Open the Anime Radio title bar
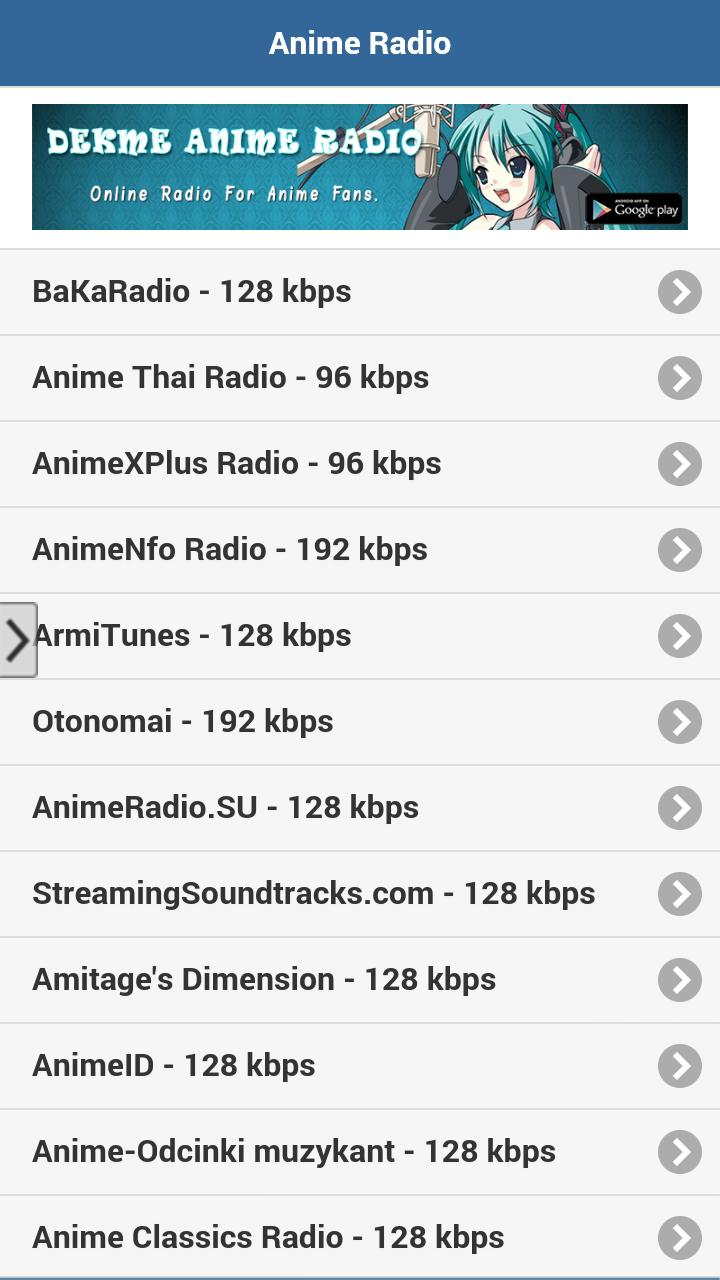The image size is (720, 1280). [x=360, y=43]
